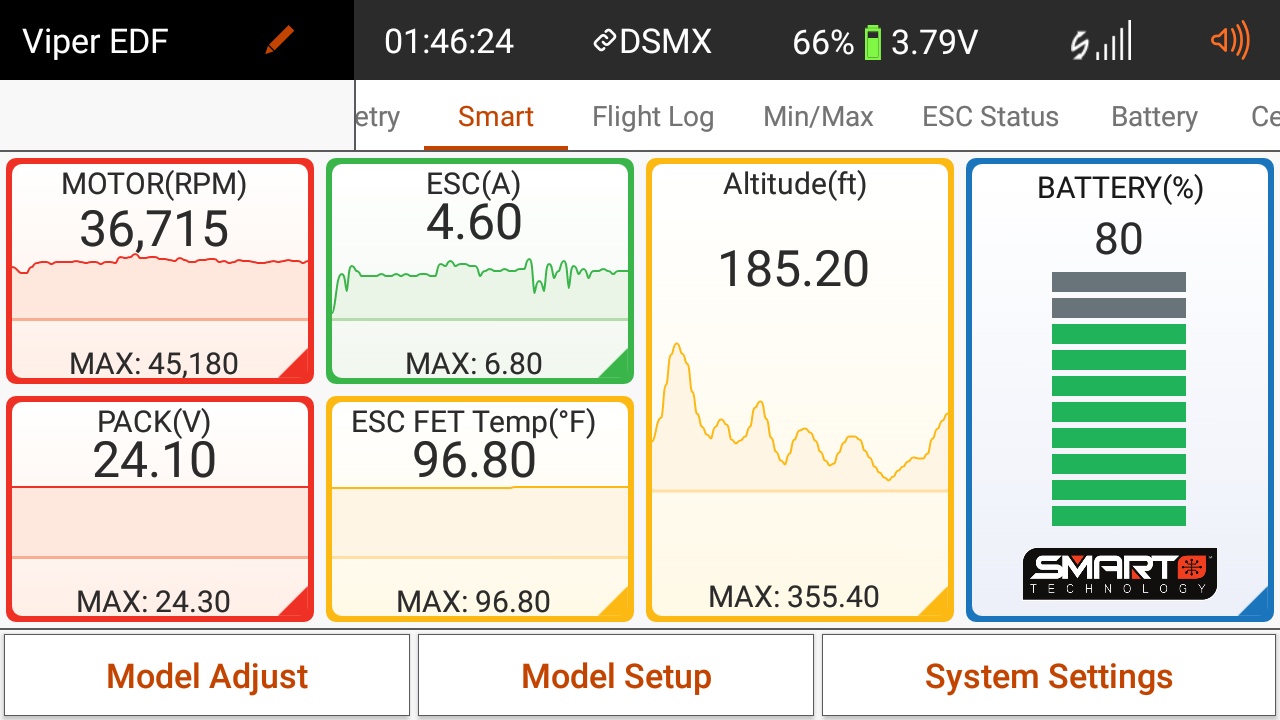1280x720 pixels.
Task: Open the ESC(A) current card
Action: coord(480,271)
